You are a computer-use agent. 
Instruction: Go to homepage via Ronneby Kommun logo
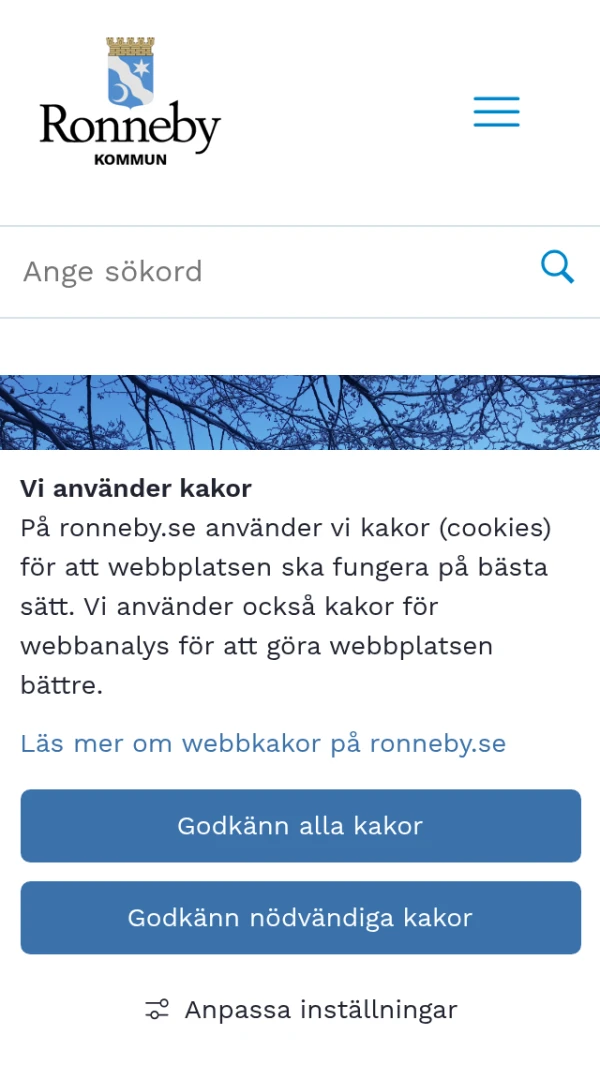tap(130, 103)
